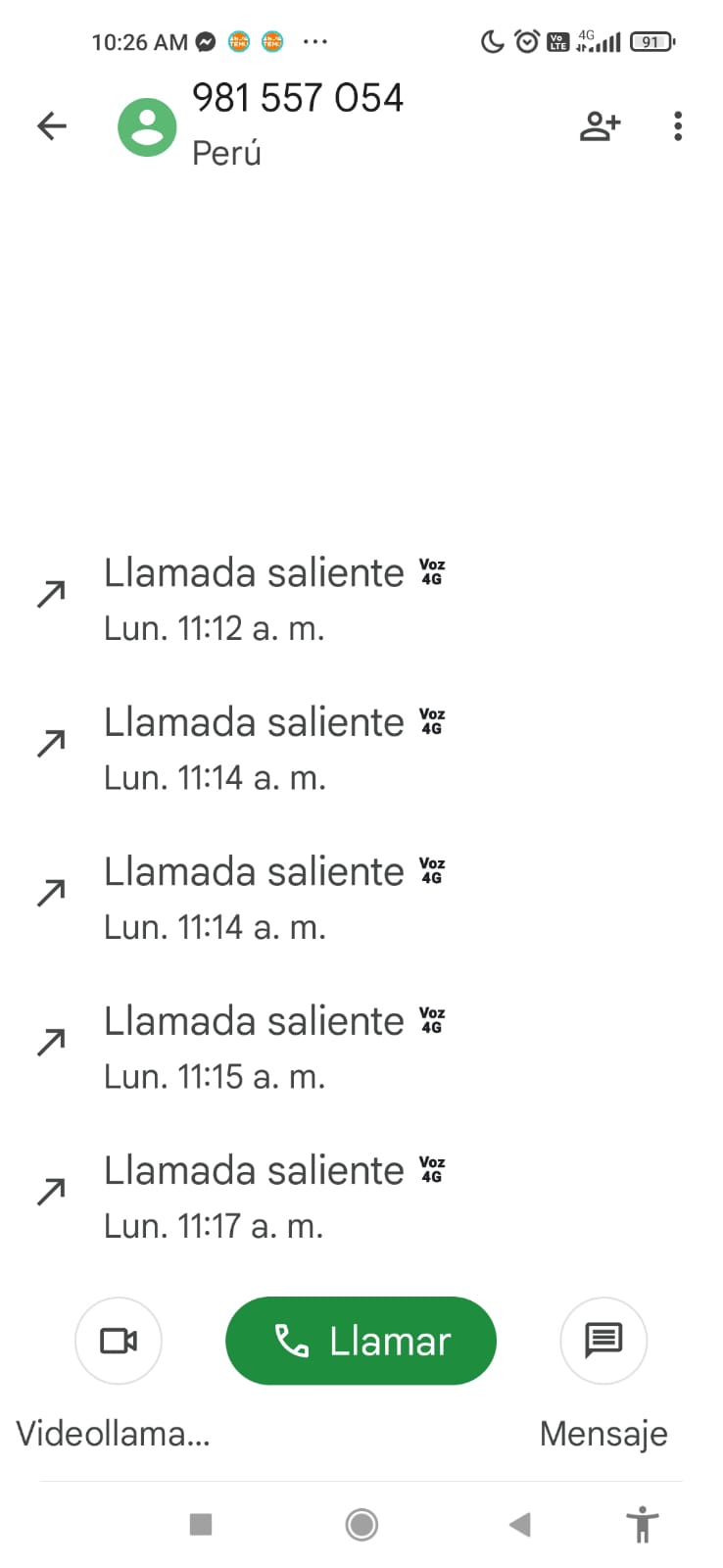
Task: Send a message via the Mensaje button
Action: pyautogui.click(x=603, y=1340)
